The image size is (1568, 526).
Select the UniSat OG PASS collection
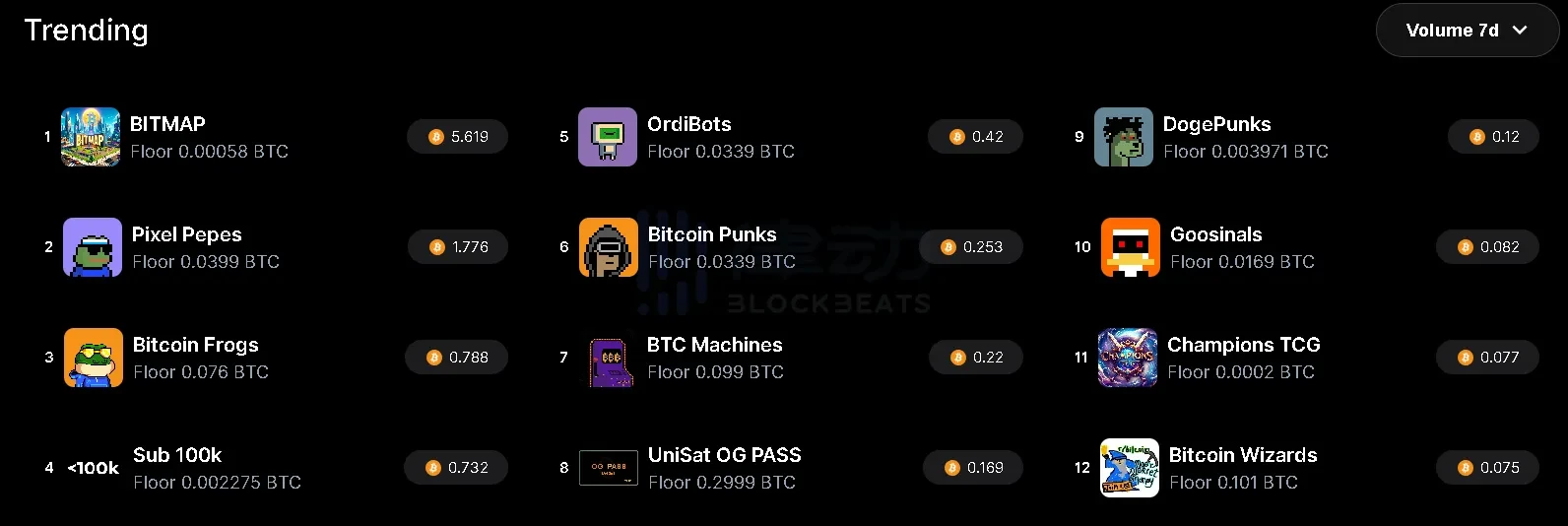(x=724, y=456)
